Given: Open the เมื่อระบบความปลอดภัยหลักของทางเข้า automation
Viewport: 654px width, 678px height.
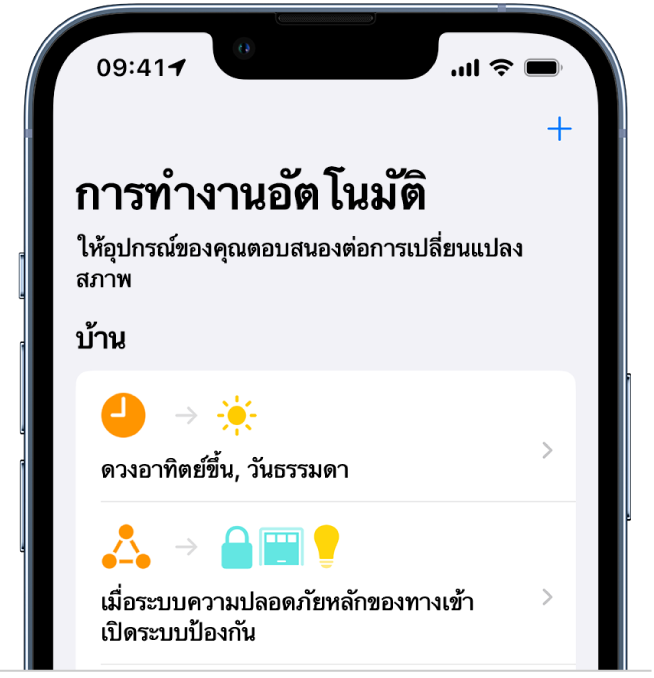Looking at the screenshot, I should [x=325, y=582].
